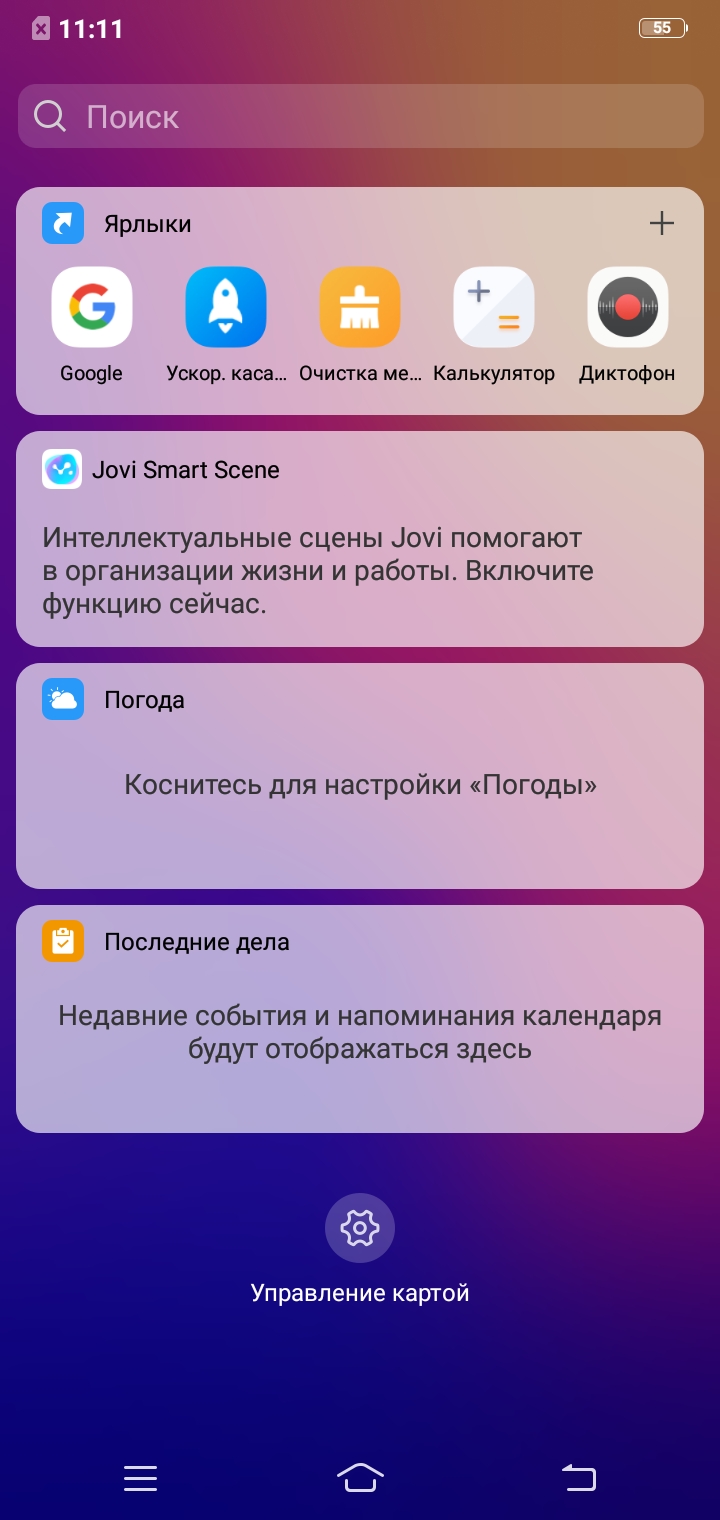The height and width of the screenshot is (1520, 720).
Task: Launch the Ускор. касания shortcut
Action: click(x=225, y=307)
